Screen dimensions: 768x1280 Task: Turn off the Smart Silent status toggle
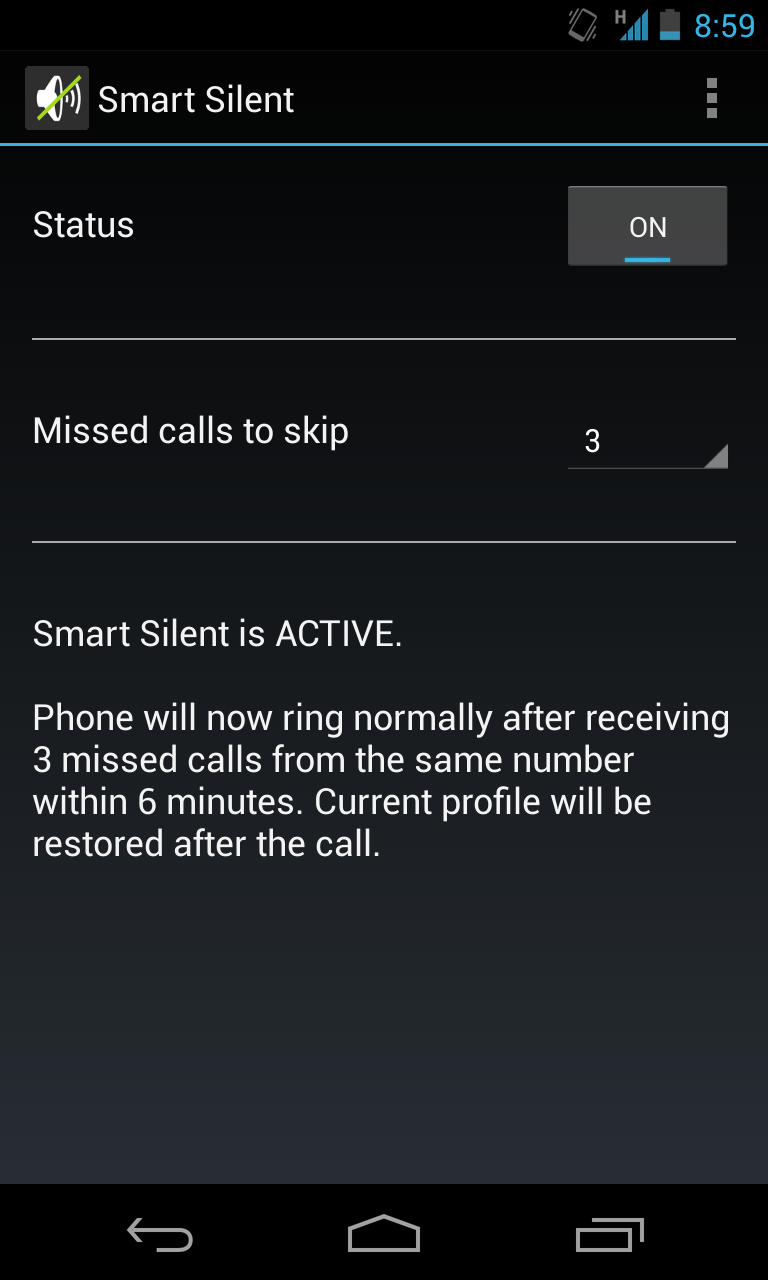(647, 226)
